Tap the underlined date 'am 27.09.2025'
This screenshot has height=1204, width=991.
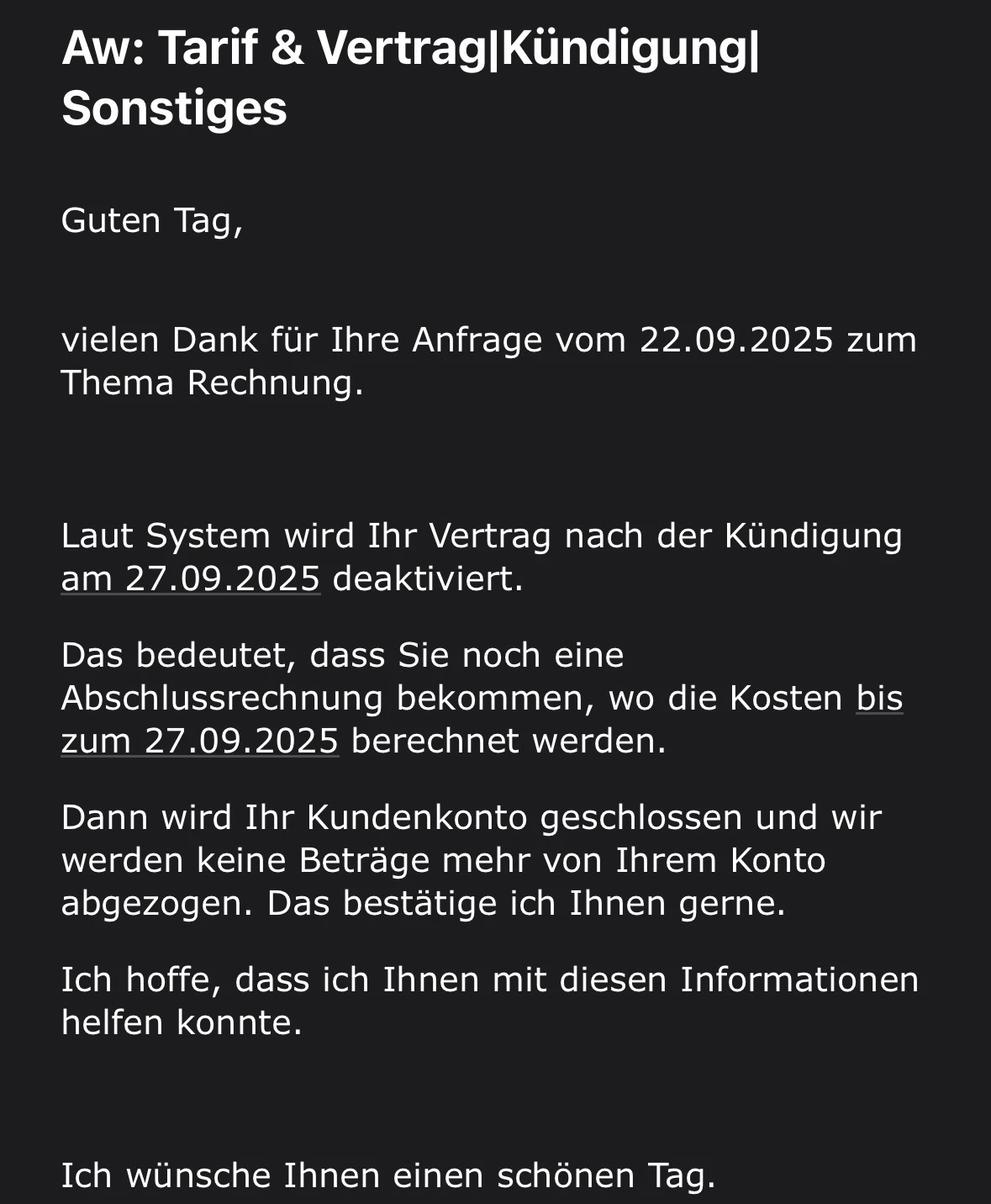(191, 579)
